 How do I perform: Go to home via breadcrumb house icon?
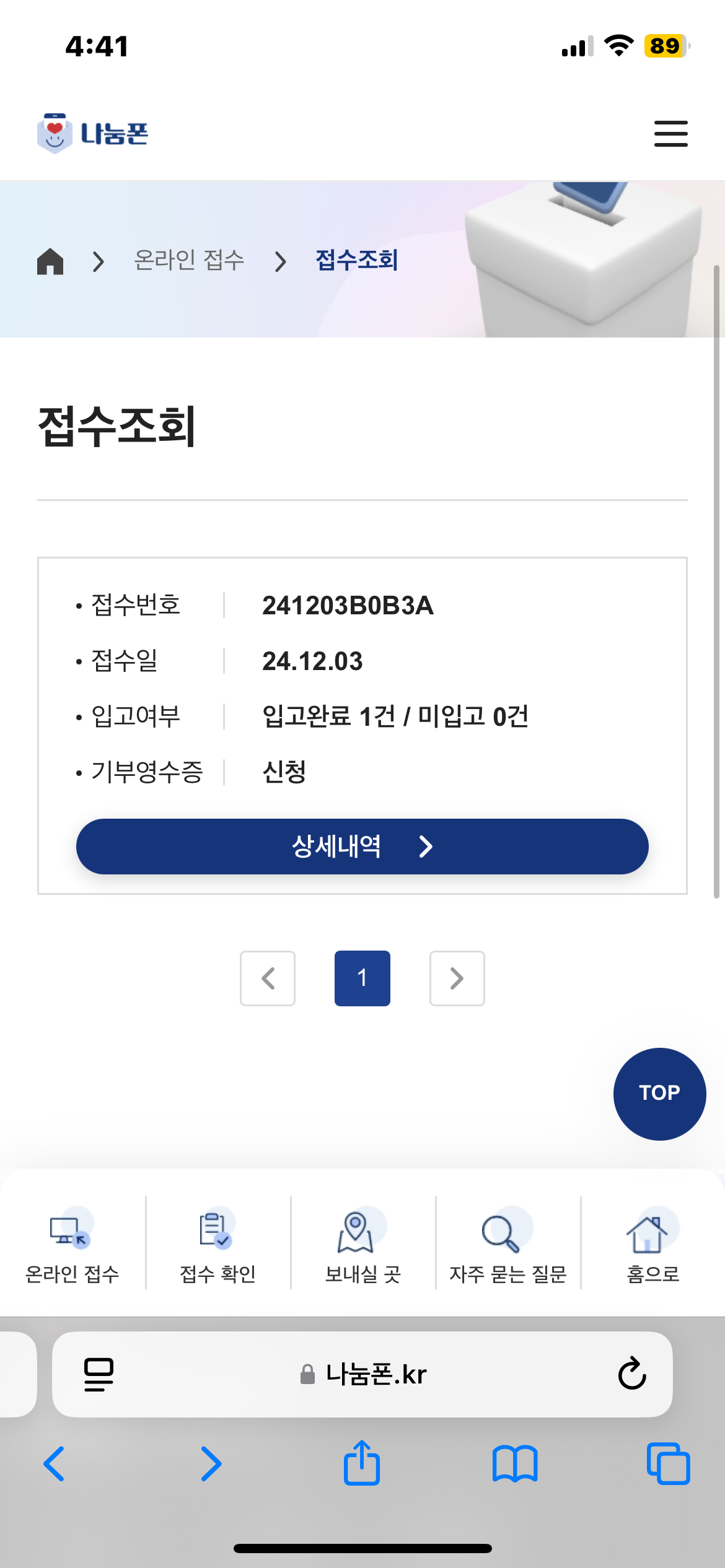(x=50, y=261)
